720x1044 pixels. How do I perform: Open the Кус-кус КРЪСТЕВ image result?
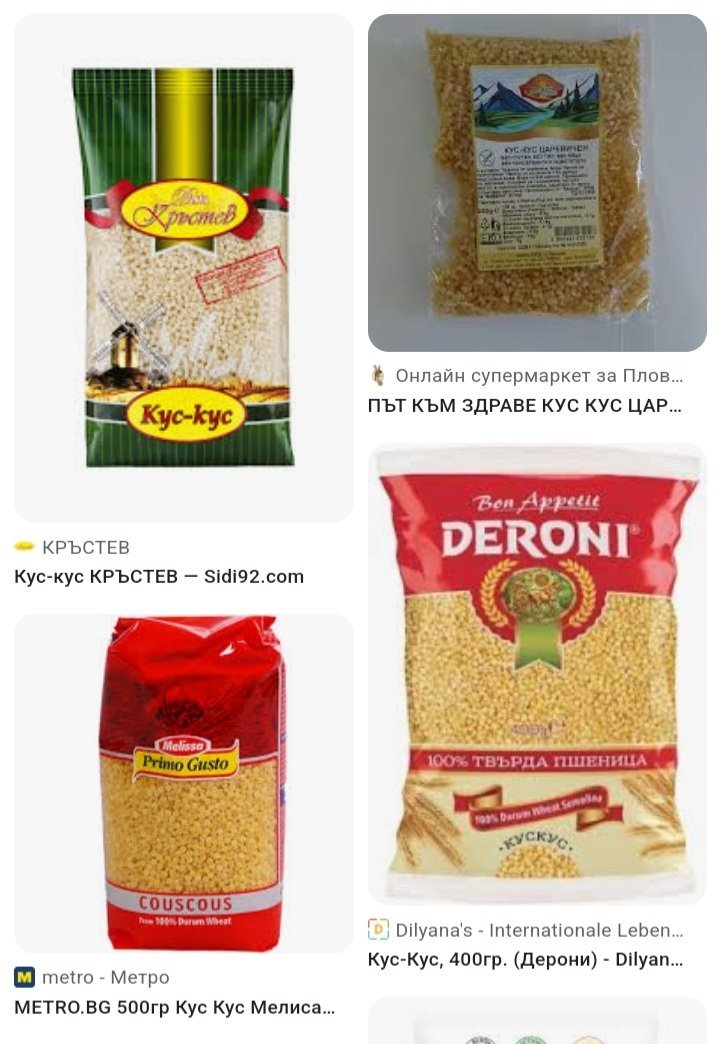point(184,268)
